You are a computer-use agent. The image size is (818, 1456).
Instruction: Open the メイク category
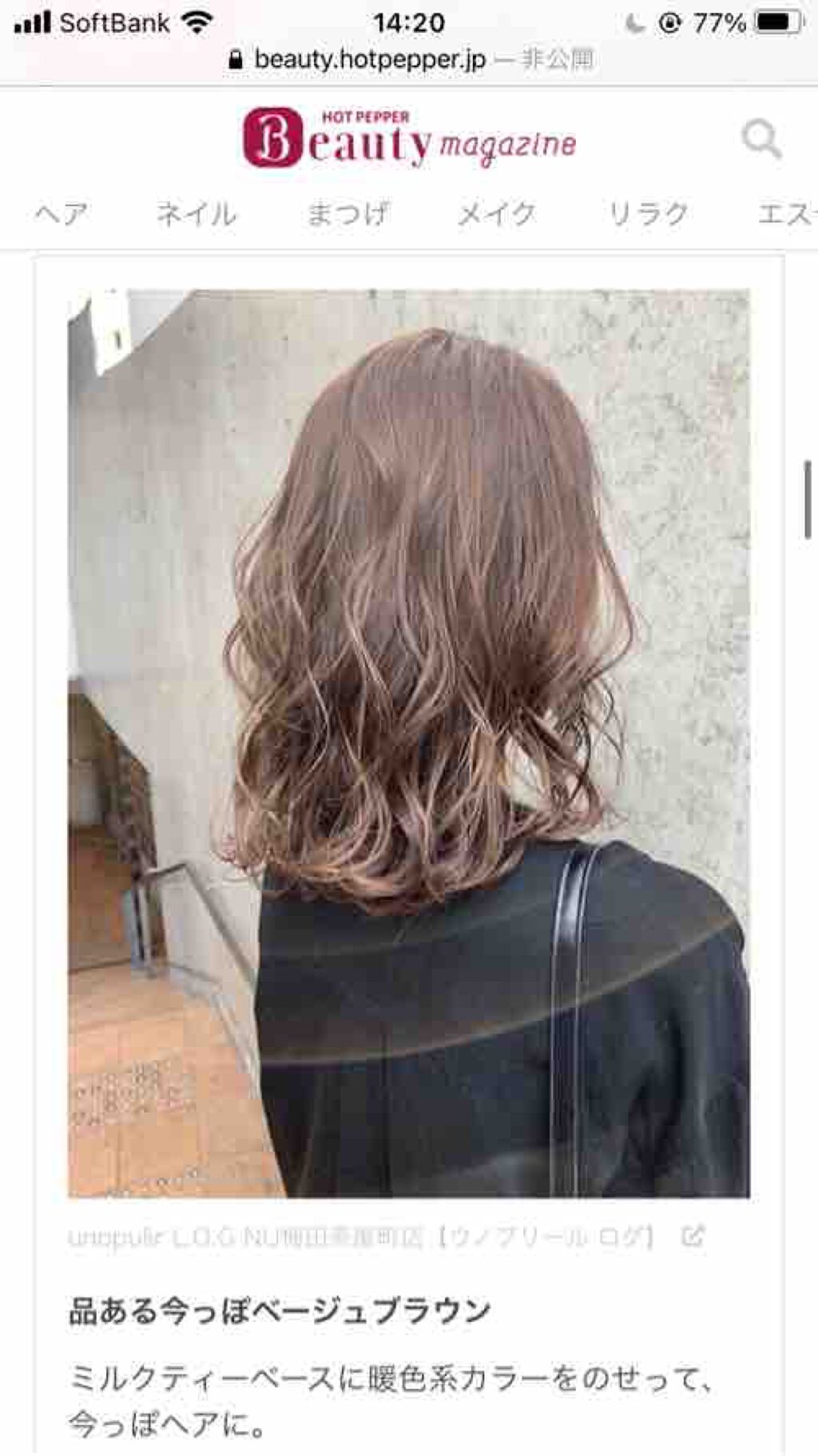tap(497, 213)
